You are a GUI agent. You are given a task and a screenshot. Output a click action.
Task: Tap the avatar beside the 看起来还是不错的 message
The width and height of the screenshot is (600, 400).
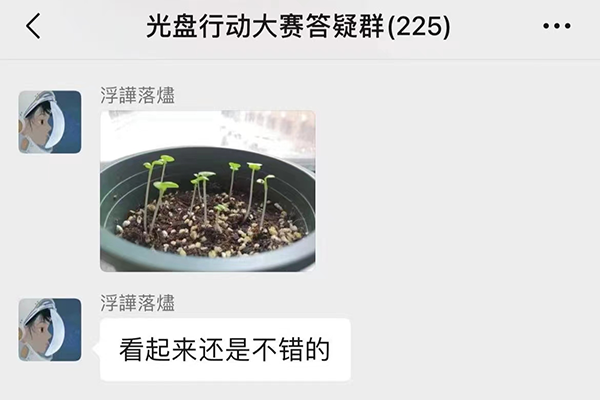coord(50,329)
